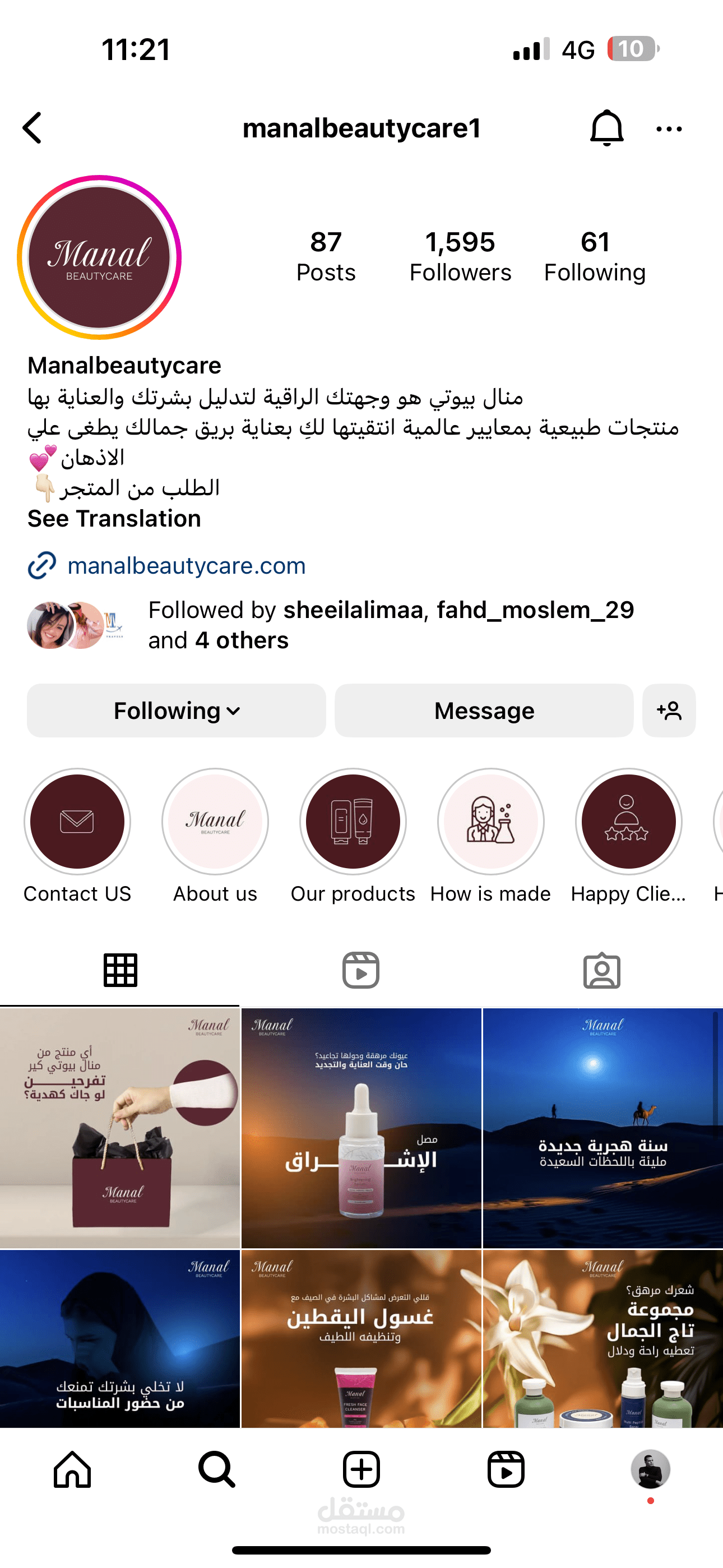
Task: Create a new post with plus button
Action: (361, 1469)
